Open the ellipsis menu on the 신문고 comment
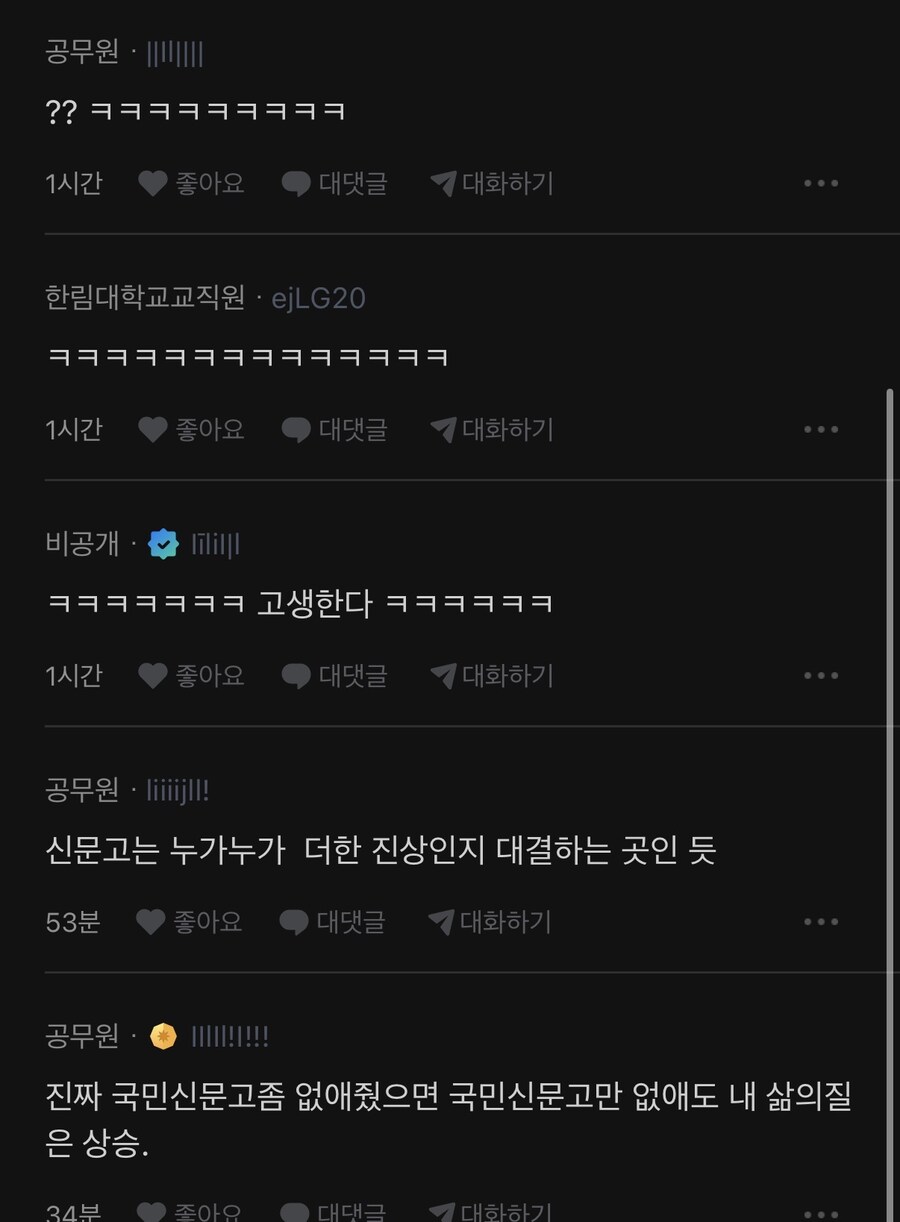Viewport: 900px width, 1222px height. pyautogui.click(x=822, y=922)
